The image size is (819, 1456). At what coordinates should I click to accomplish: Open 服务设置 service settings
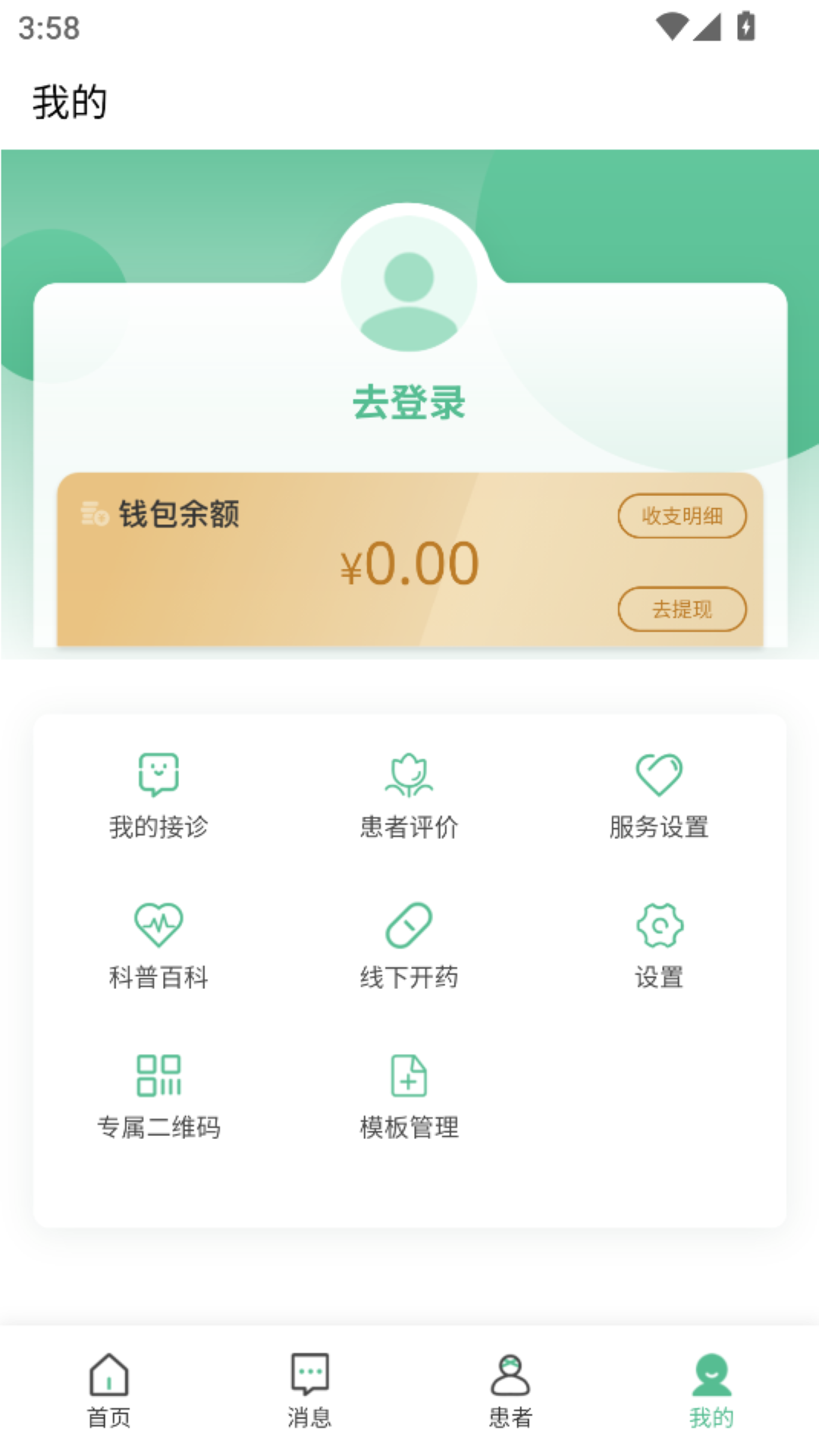tap(658, 796)
